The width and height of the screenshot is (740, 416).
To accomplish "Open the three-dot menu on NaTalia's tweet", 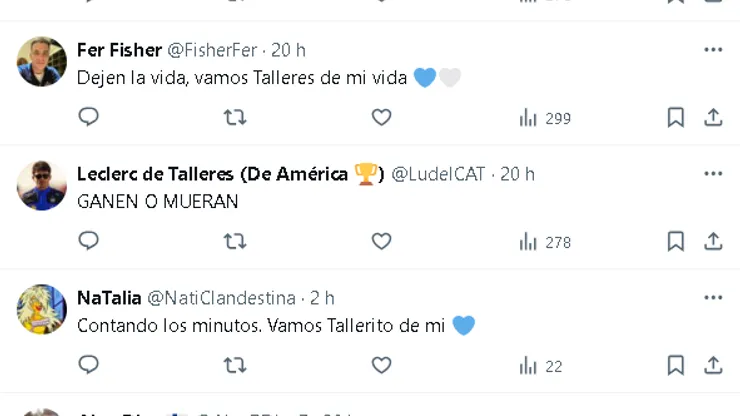I will click(713, 298).
